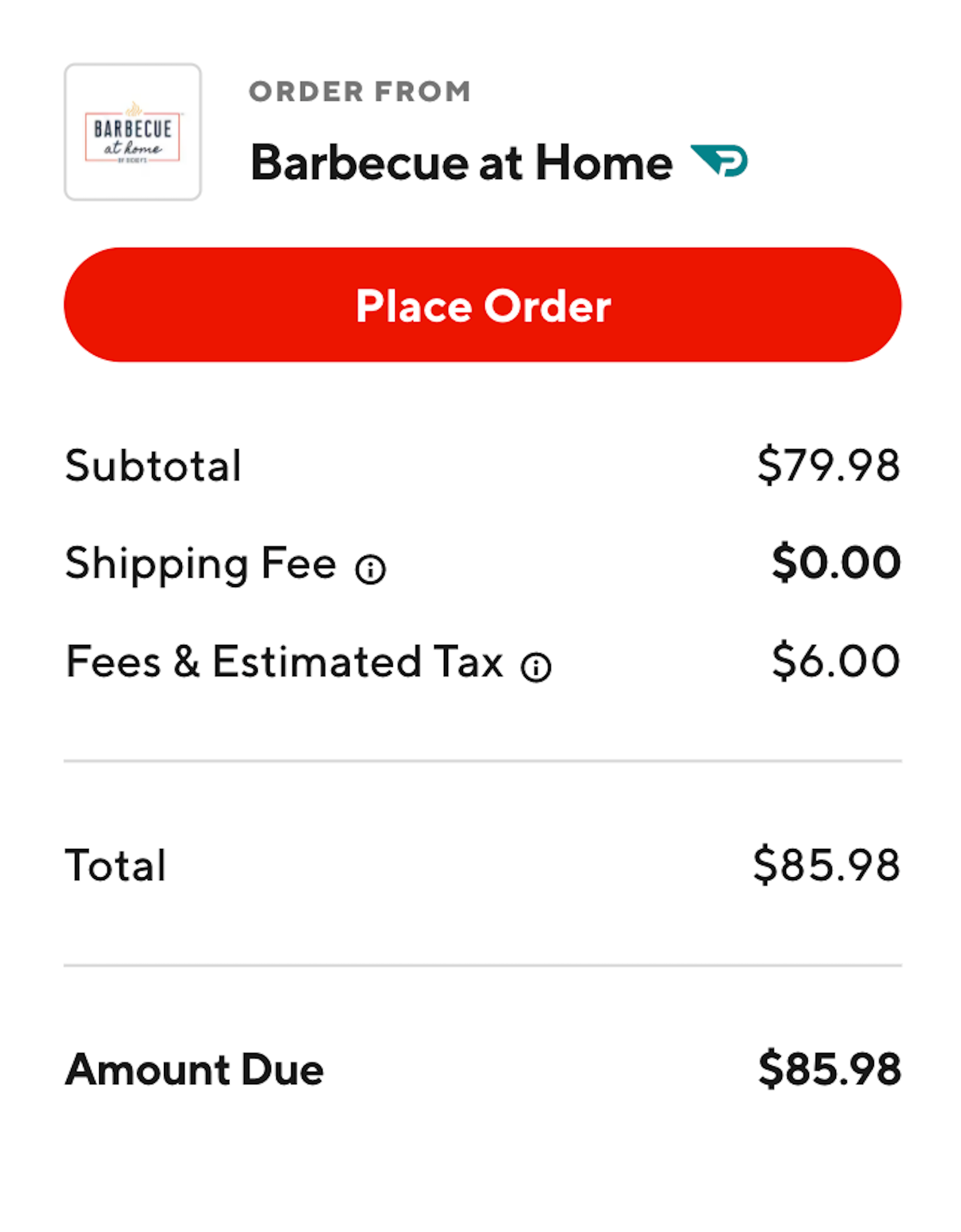Select the circled 'i' beside Estimated Tax
The image size is (961, 1232).
pos(535,666)
